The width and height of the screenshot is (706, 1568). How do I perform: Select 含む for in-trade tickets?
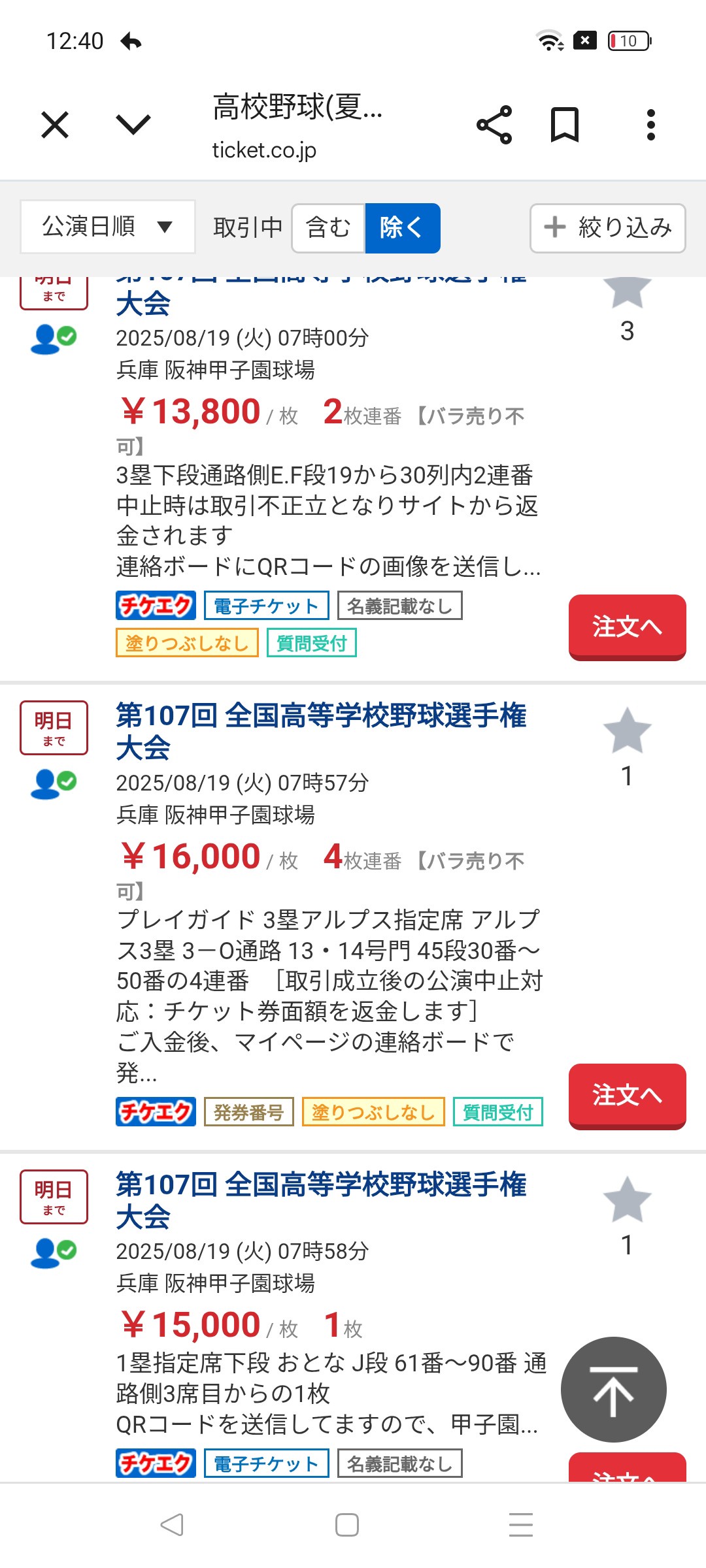328,228
